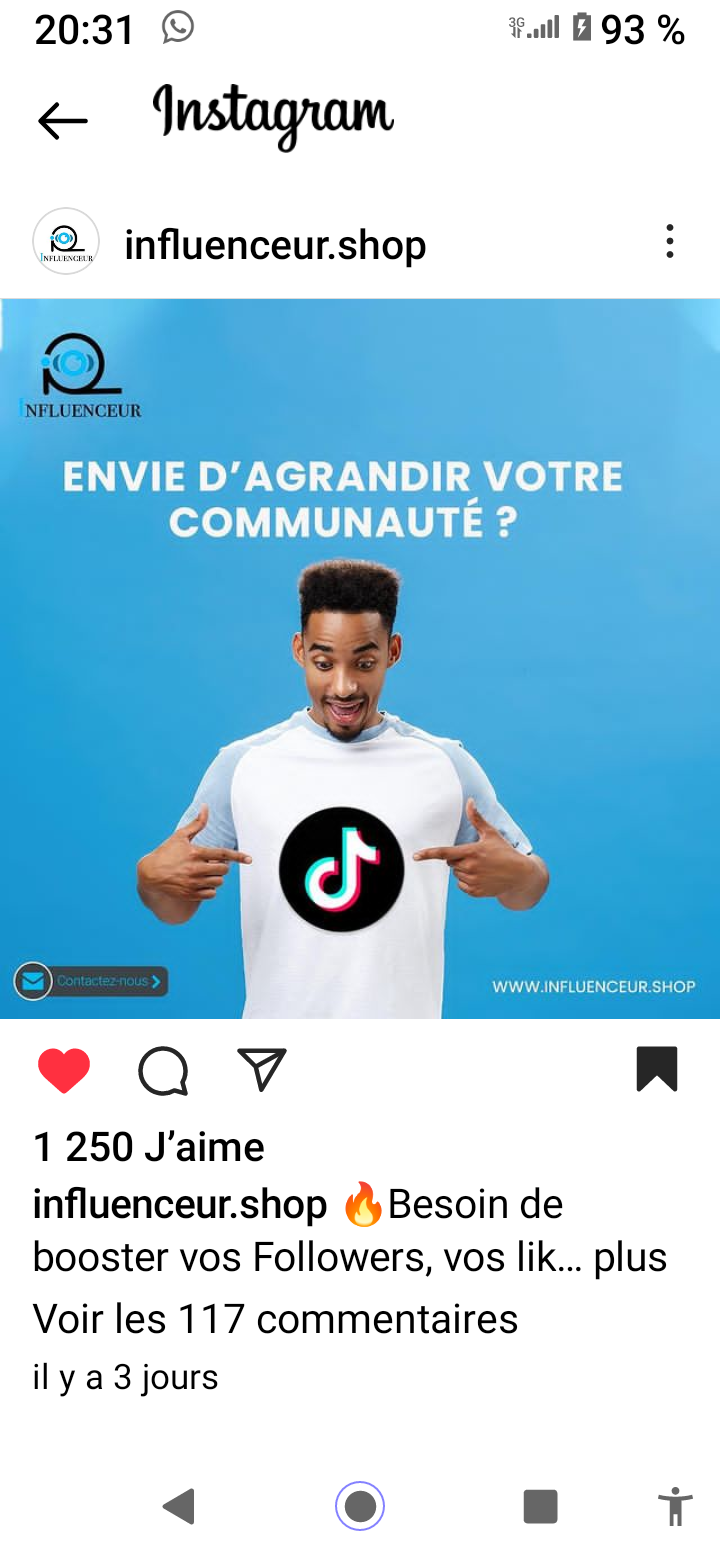Share the post via paper plane icon

262,1070
